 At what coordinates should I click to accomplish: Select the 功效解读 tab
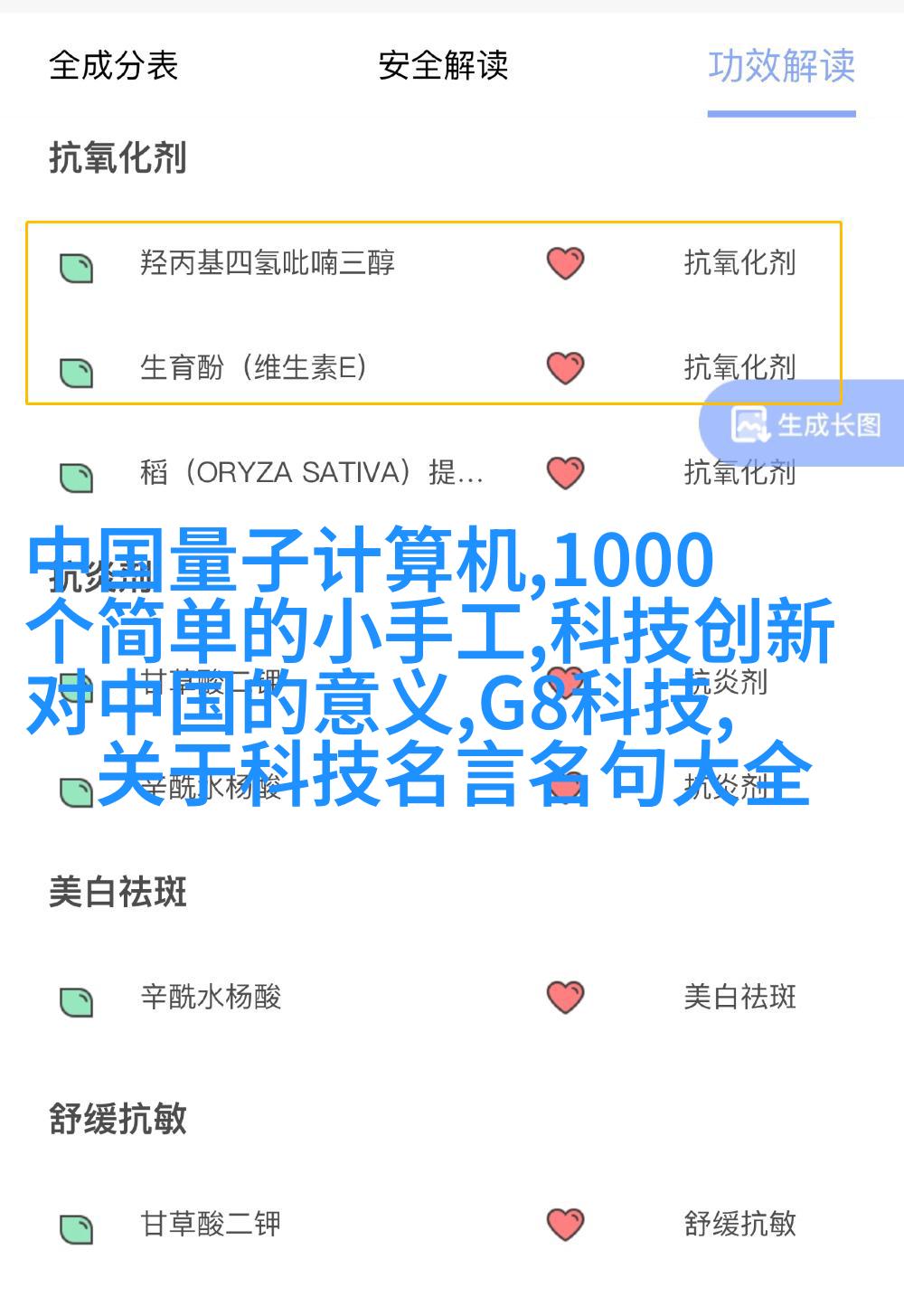[781, 66]
